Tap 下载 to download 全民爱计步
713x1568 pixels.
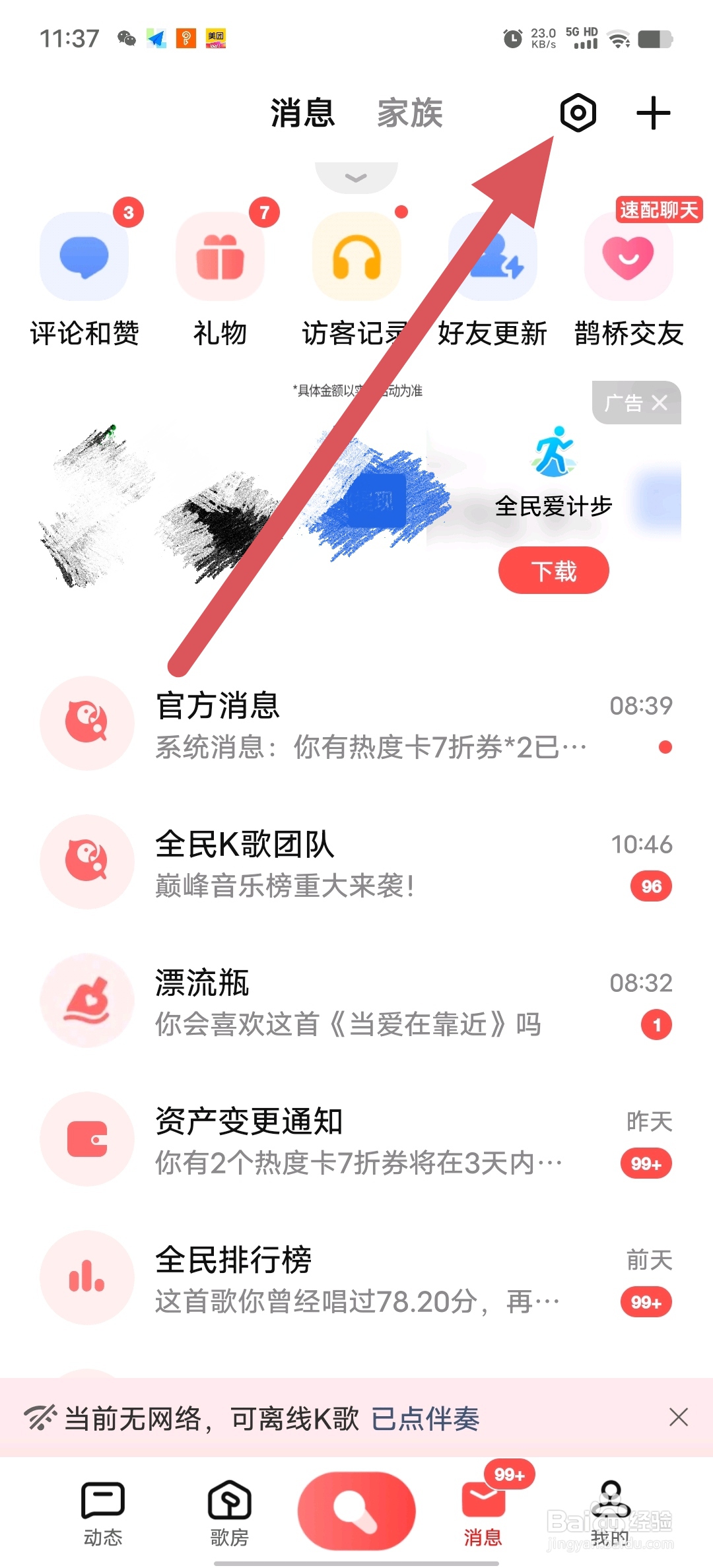(x=553, y=570)
